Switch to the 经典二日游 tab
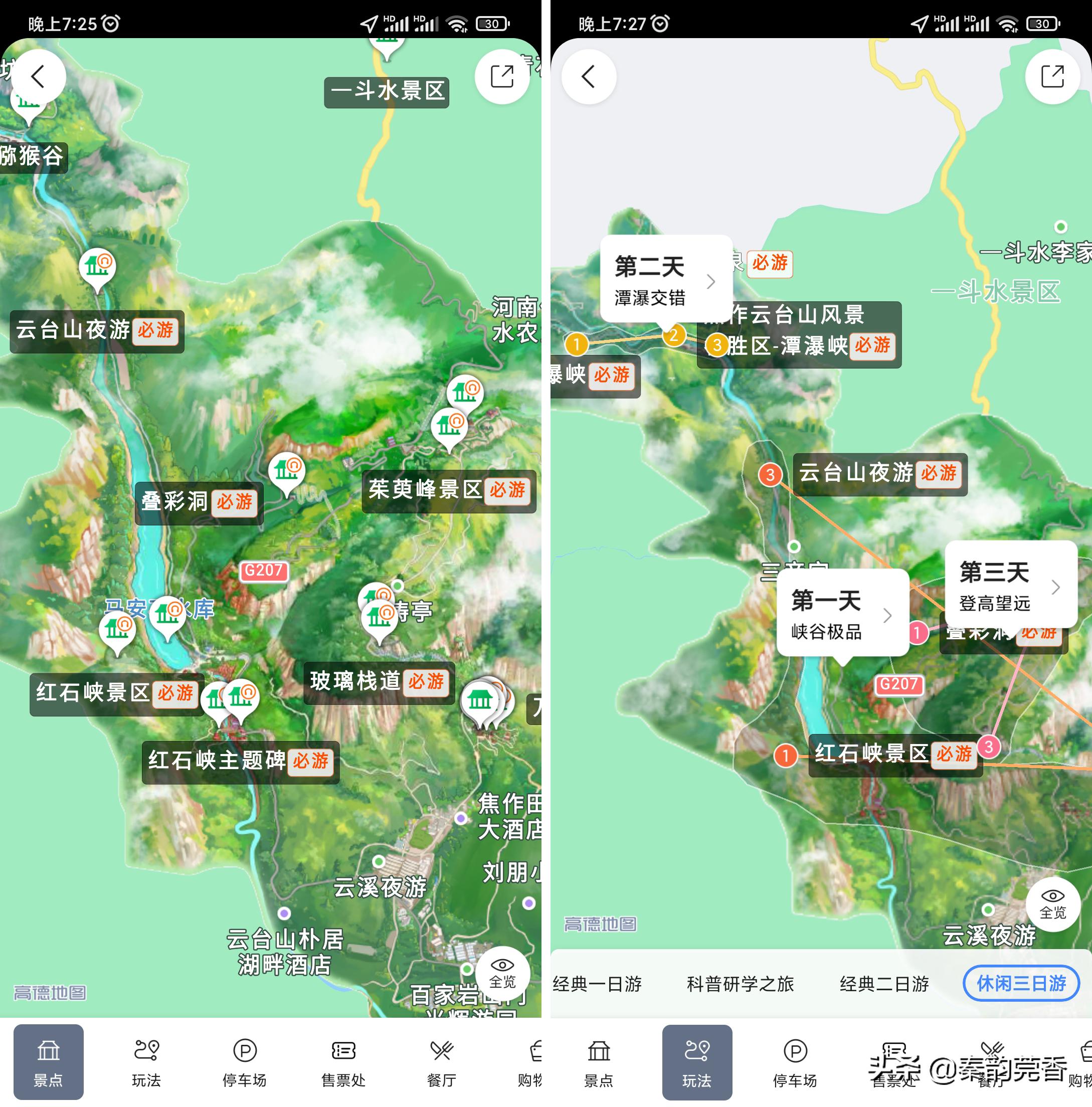The height and width of the screenshot is (1107, 1092). [884, 983]
